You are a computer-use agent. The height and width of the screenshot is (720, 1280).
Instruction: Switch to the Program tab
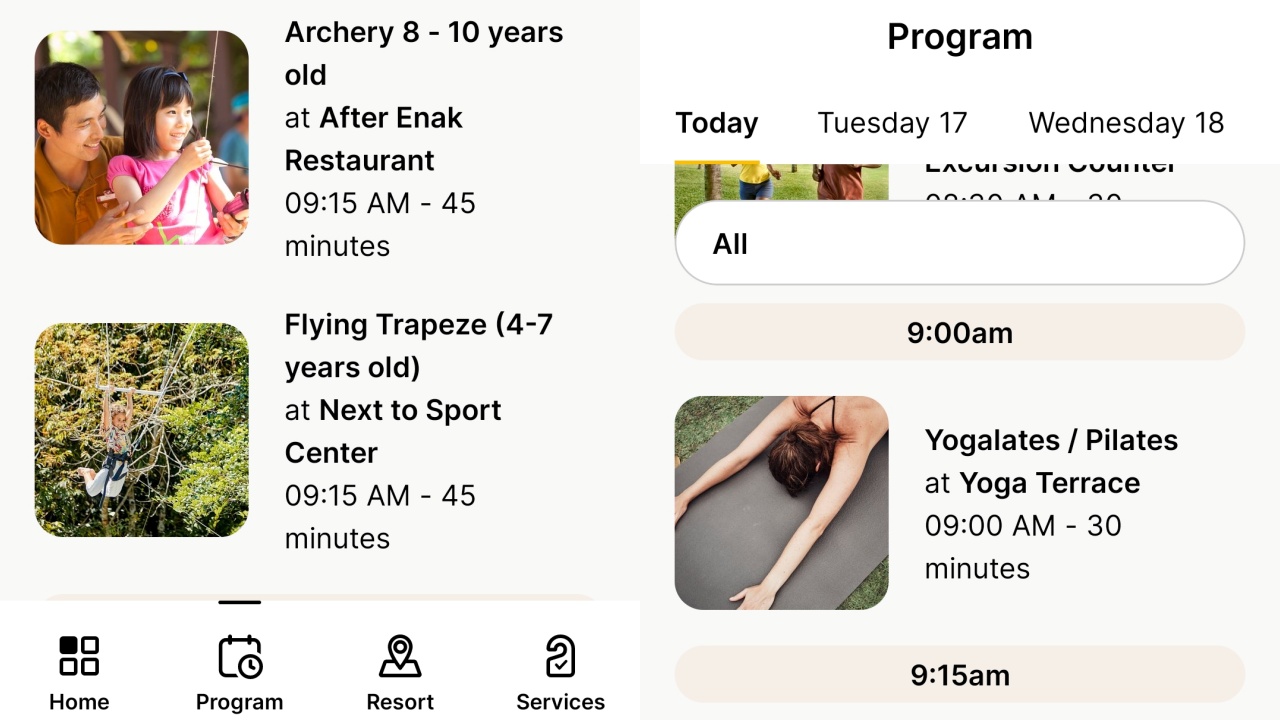[239, 672]
